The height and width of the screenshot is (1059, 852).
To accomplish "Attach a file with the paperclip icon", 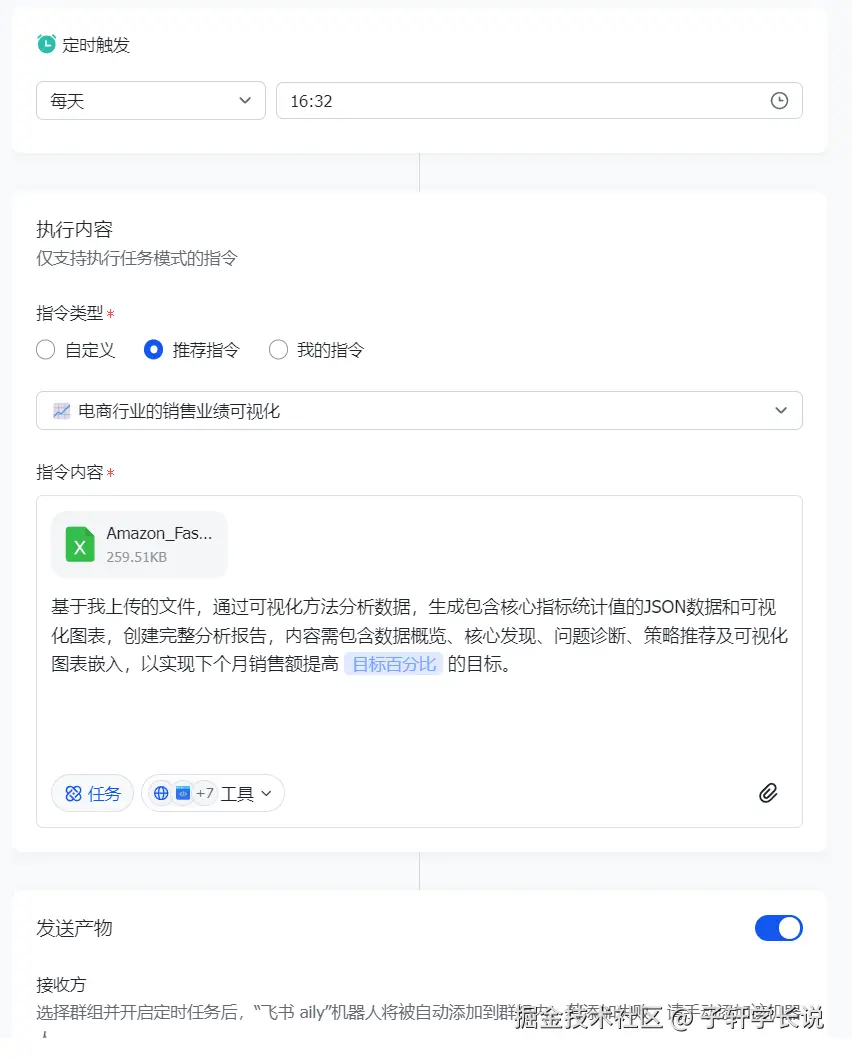I will [768, 793].
